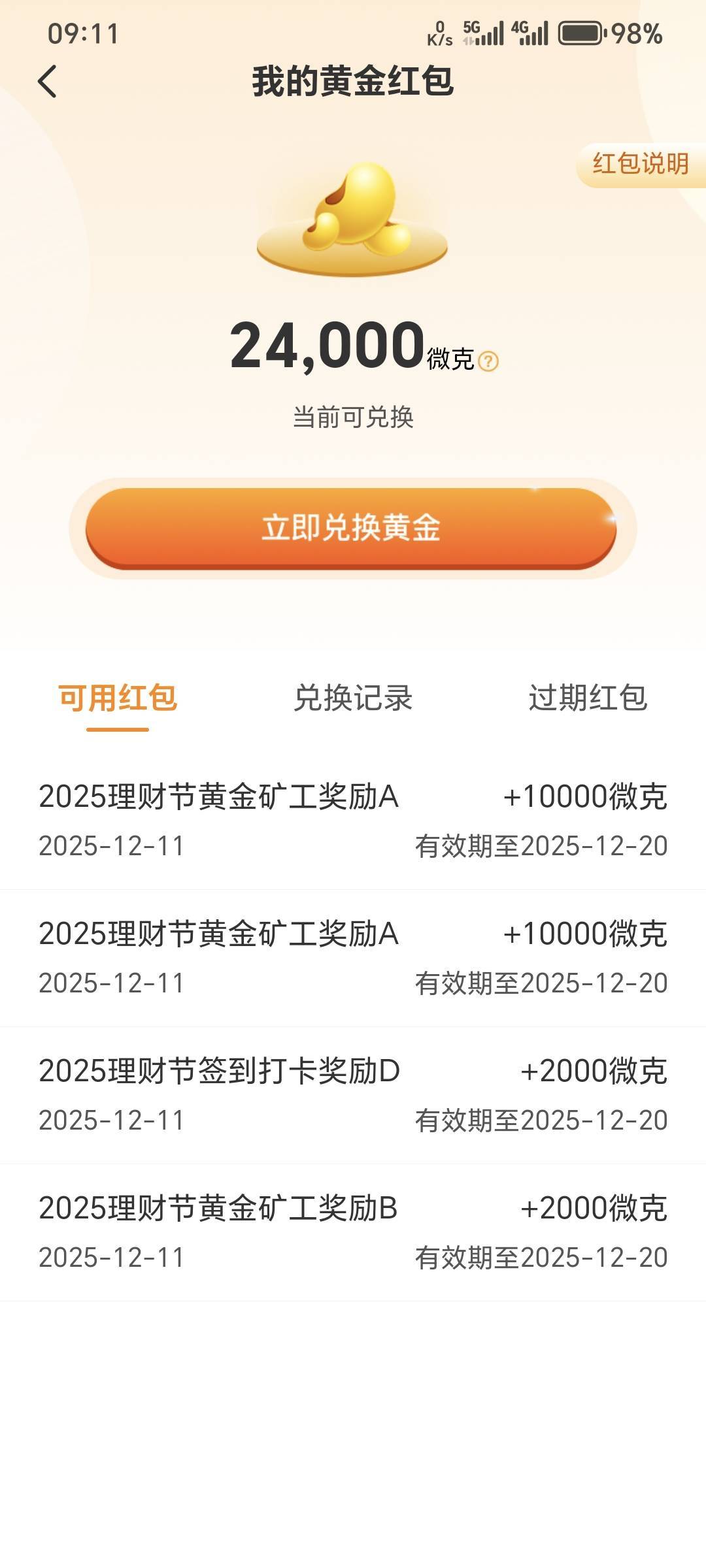Tap the question mark beside 微克
Viewport: 706px width, 1568px height.
point(488,361)
